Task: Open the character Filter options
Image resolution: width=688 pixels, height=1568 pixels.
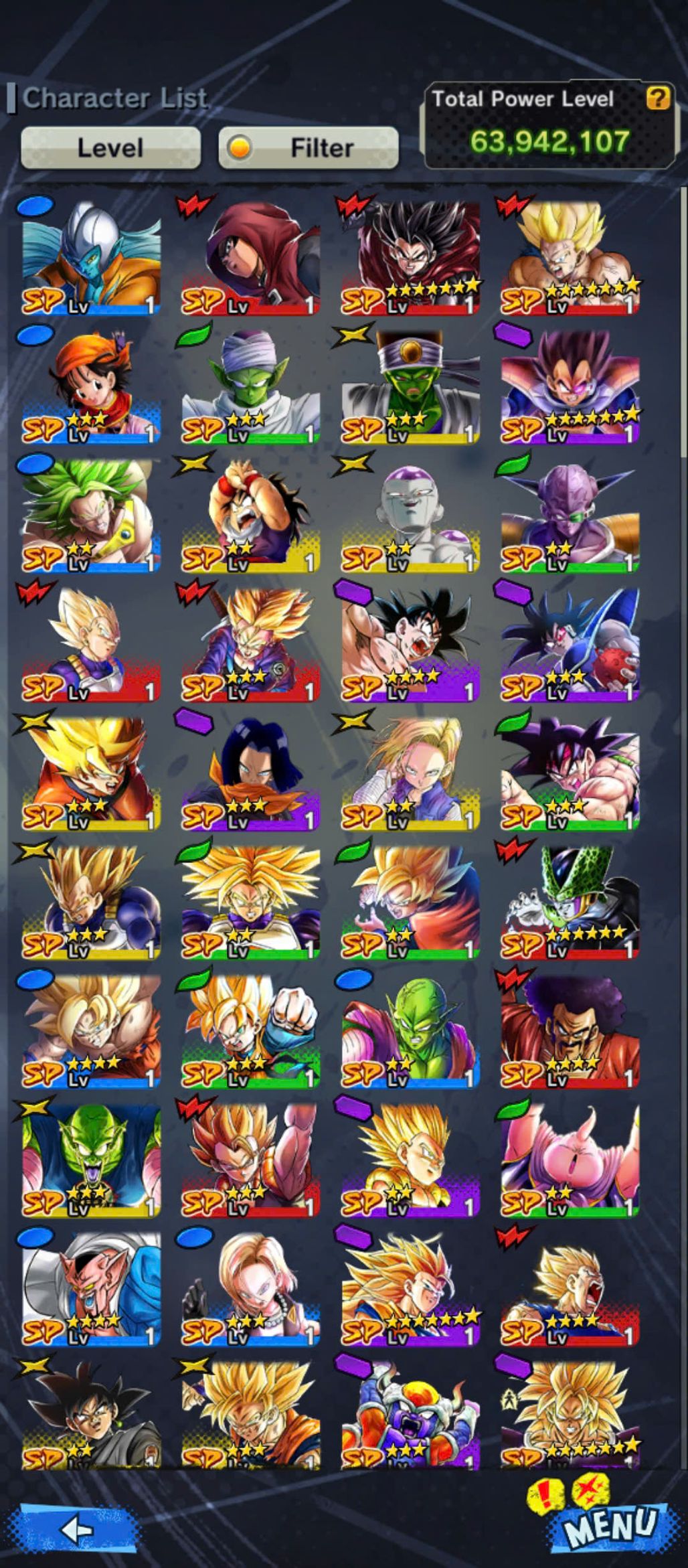Action: pyautogui.click(x=309, y=147)
